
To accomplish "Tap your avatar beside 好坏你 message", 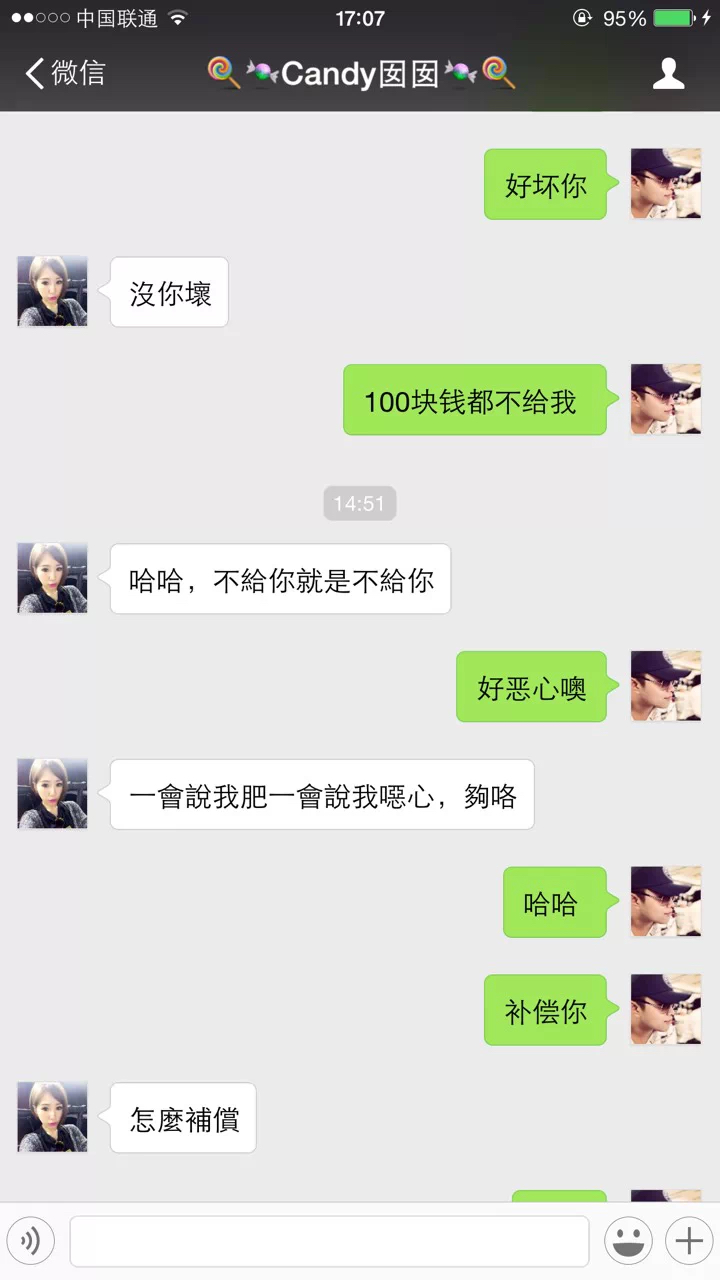I will point(665,184).
